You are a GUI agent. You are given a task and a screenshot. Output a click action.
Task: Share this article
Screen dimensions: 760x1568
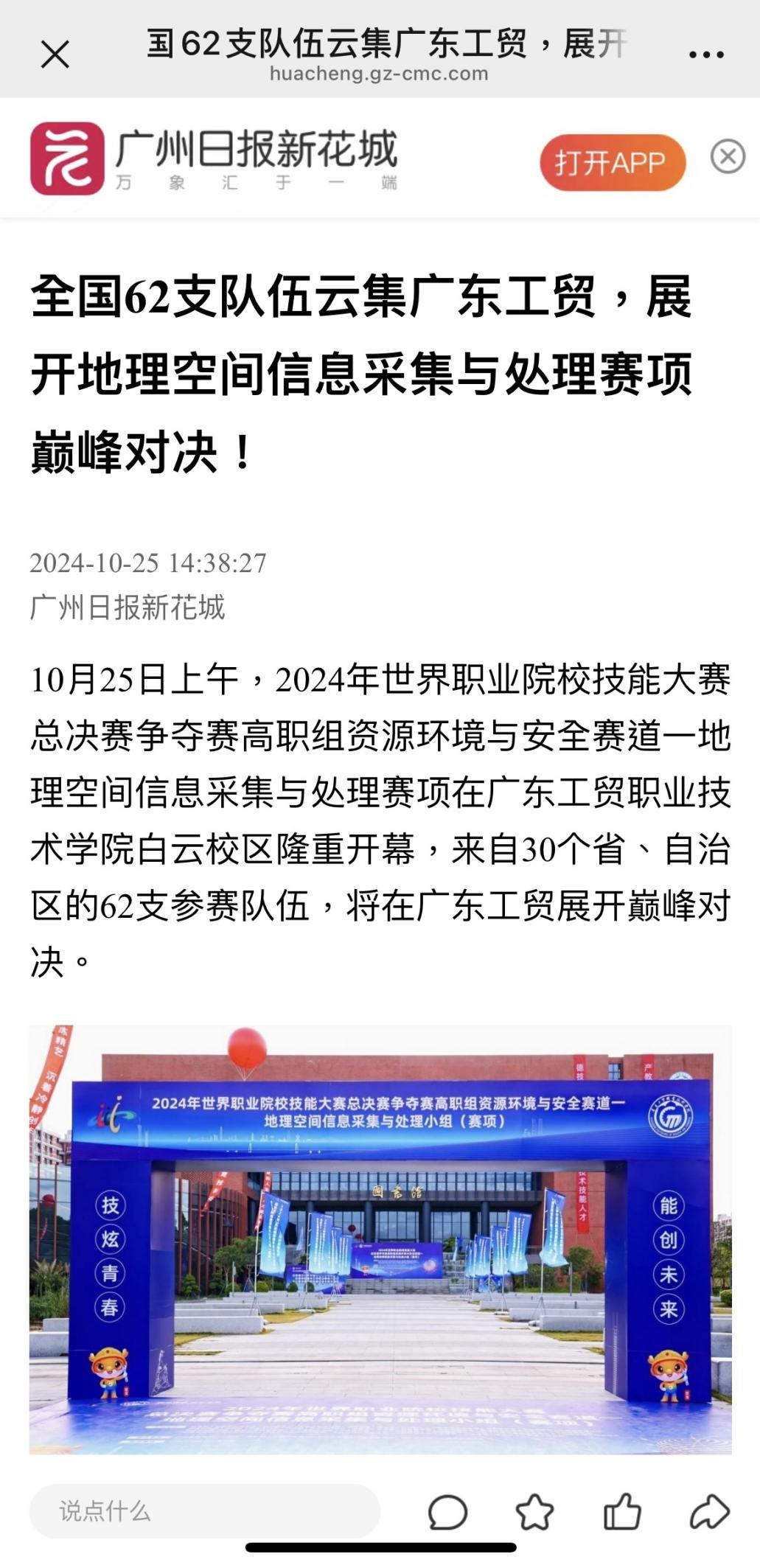(x=709, y=1511)
